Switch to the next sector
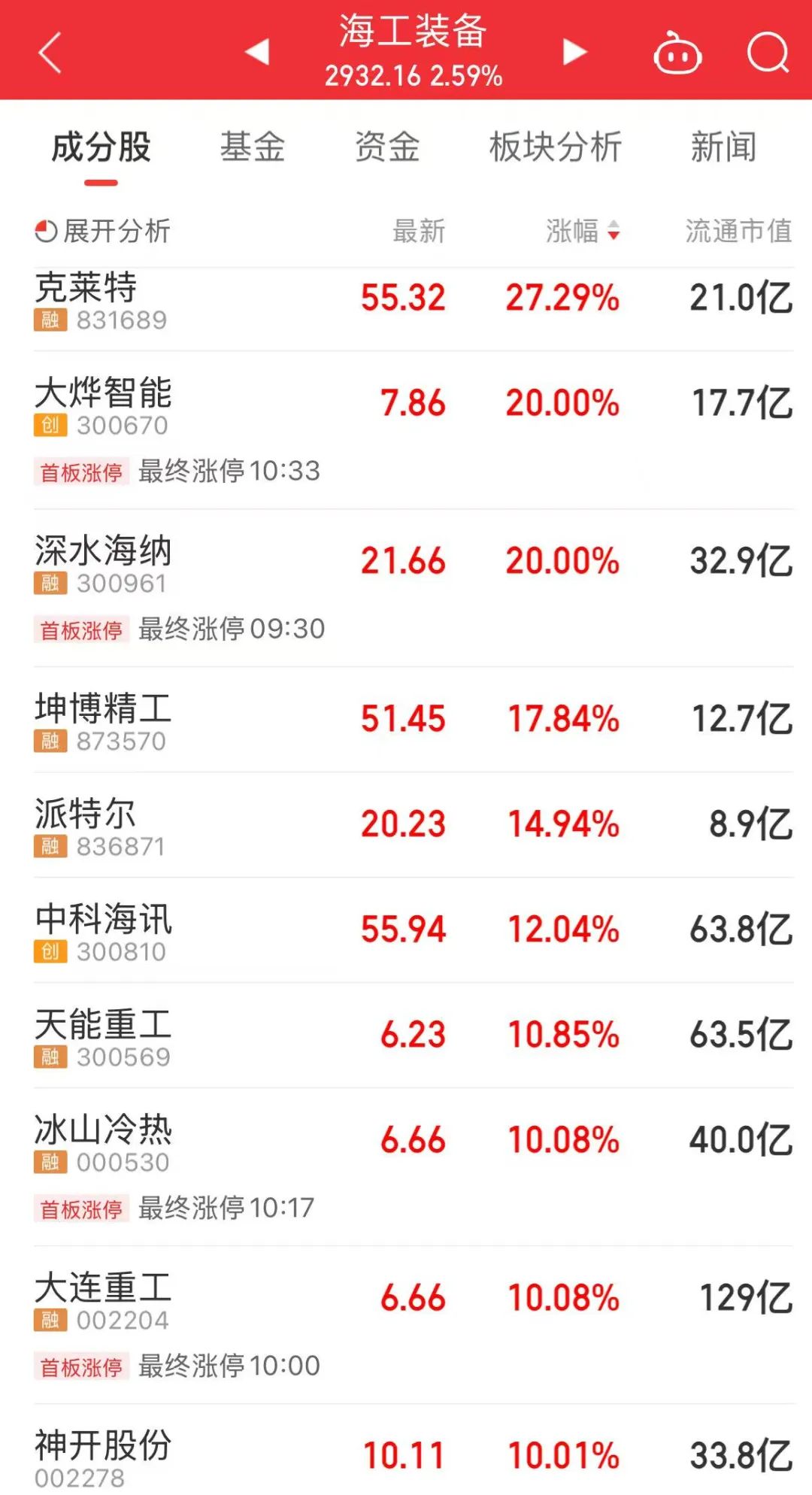Image resolution: width=812 pixels, height=1495 pixels. click(x=574, y=52)
